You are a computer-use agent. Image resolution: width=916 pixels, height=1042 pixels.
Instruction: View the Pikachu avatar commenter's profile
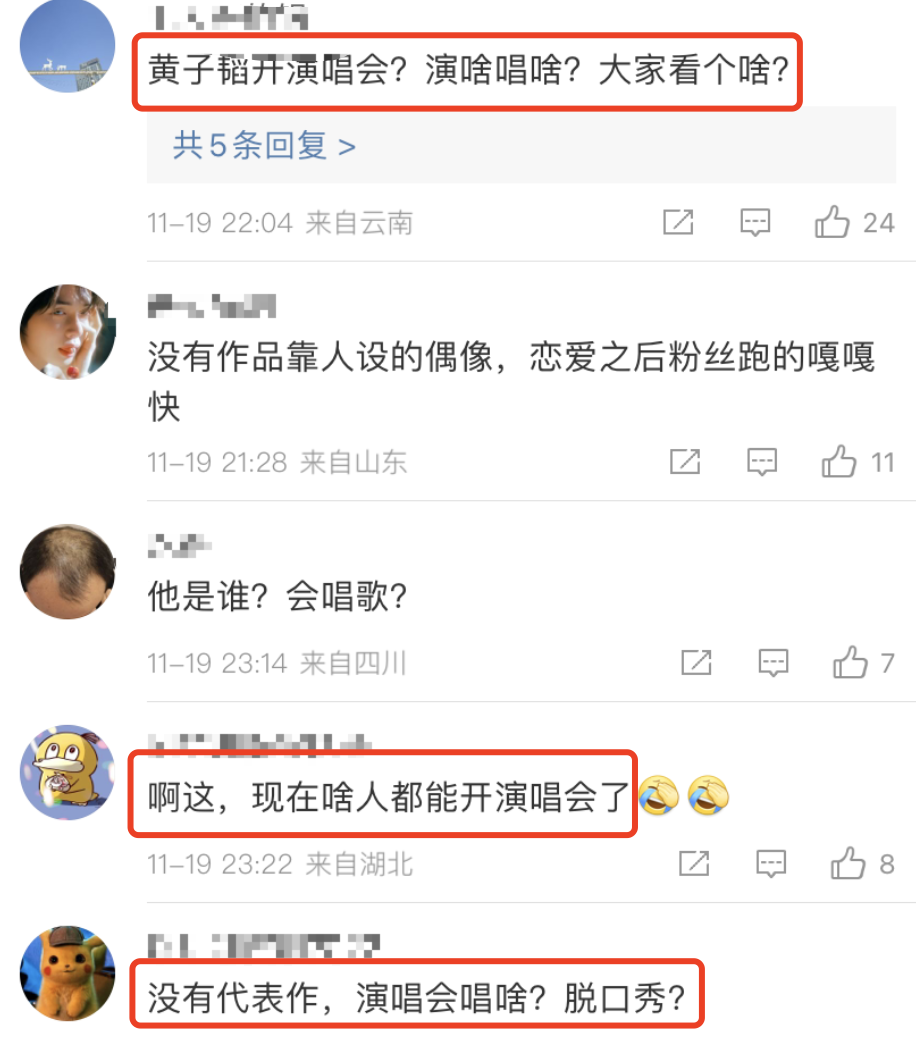[x=67, y=973]
